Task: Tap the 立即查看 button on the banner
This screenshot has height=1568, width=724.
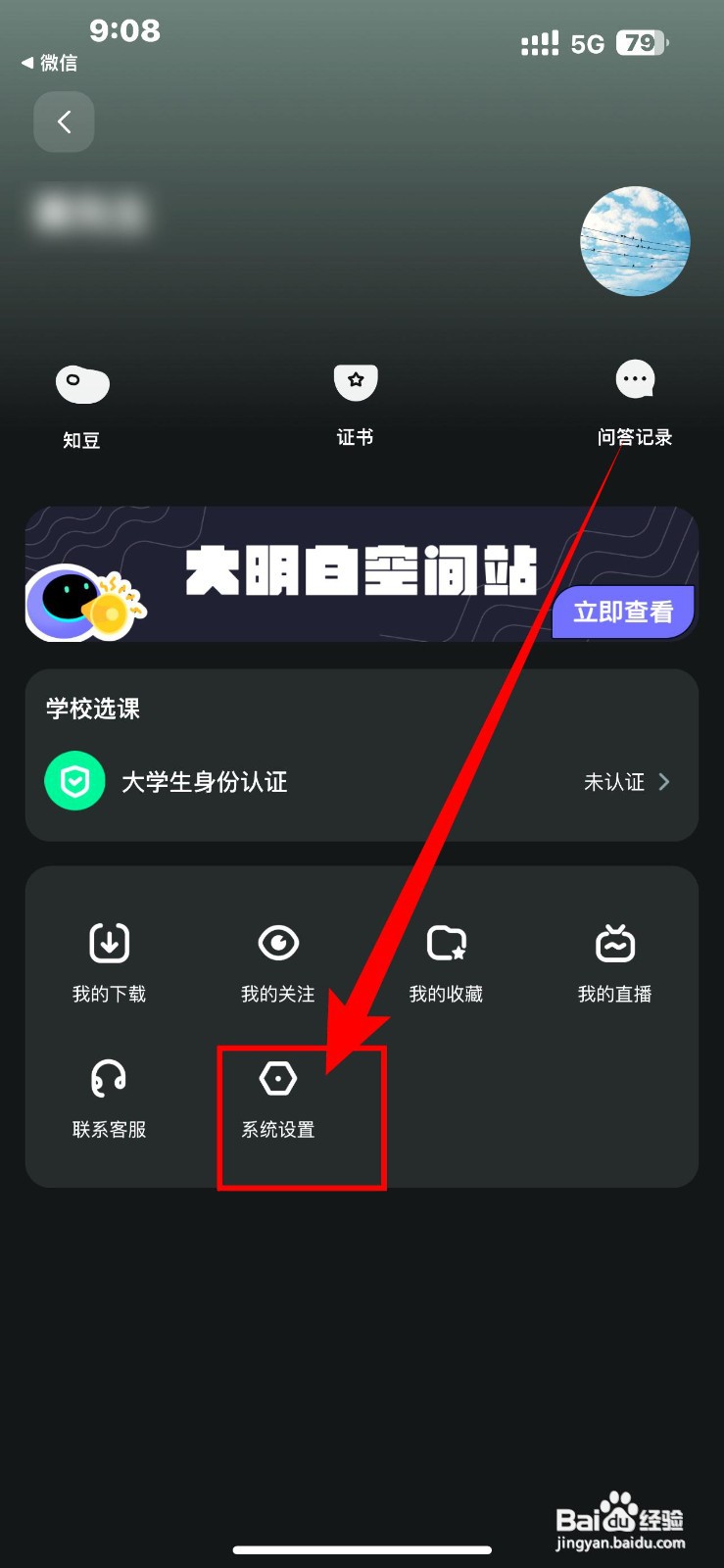Action: coord(623,612)
